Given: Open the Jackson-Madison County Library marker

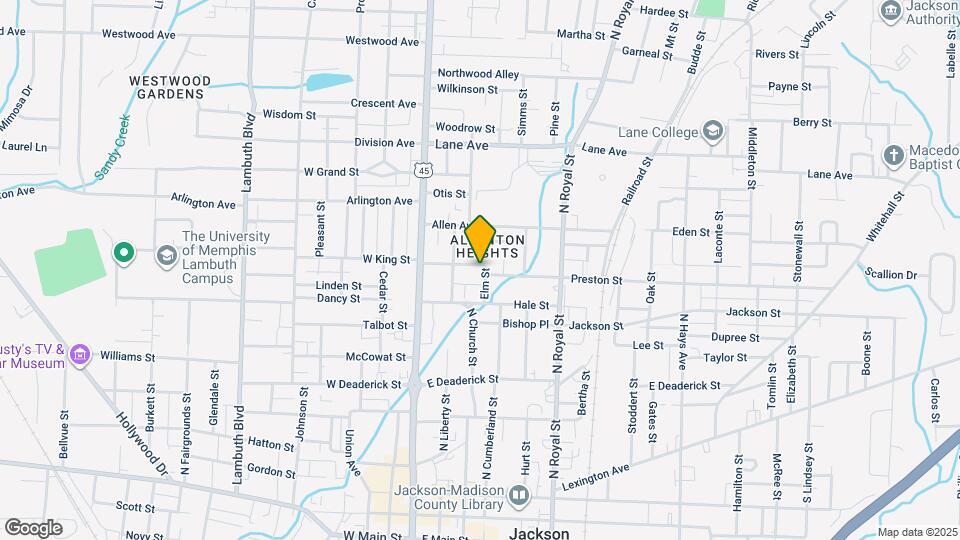Looking at the screenshot, I should (x=519, y=496).
